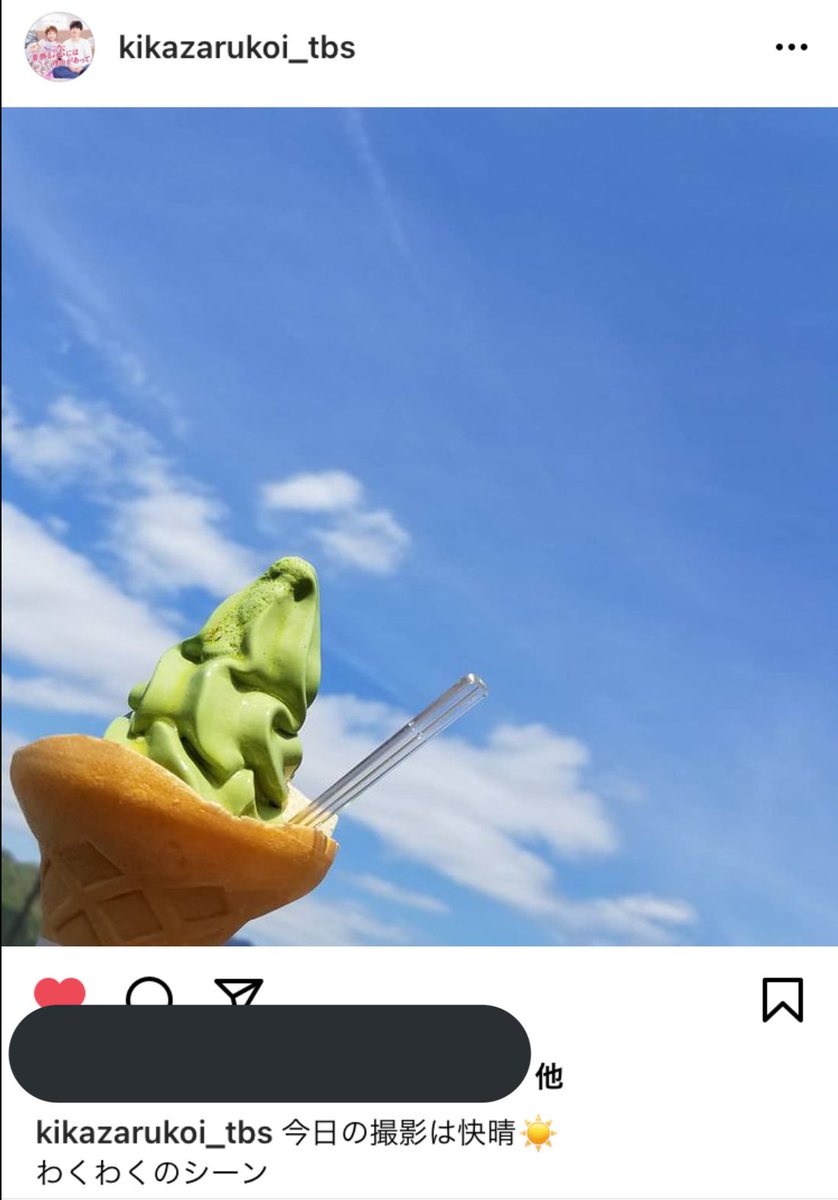Image resolution: width=838 pixels, height=1200 pixels.
Task: Tap kikazarukoi_tbs username in the caption
Action: coord(154,1133)
